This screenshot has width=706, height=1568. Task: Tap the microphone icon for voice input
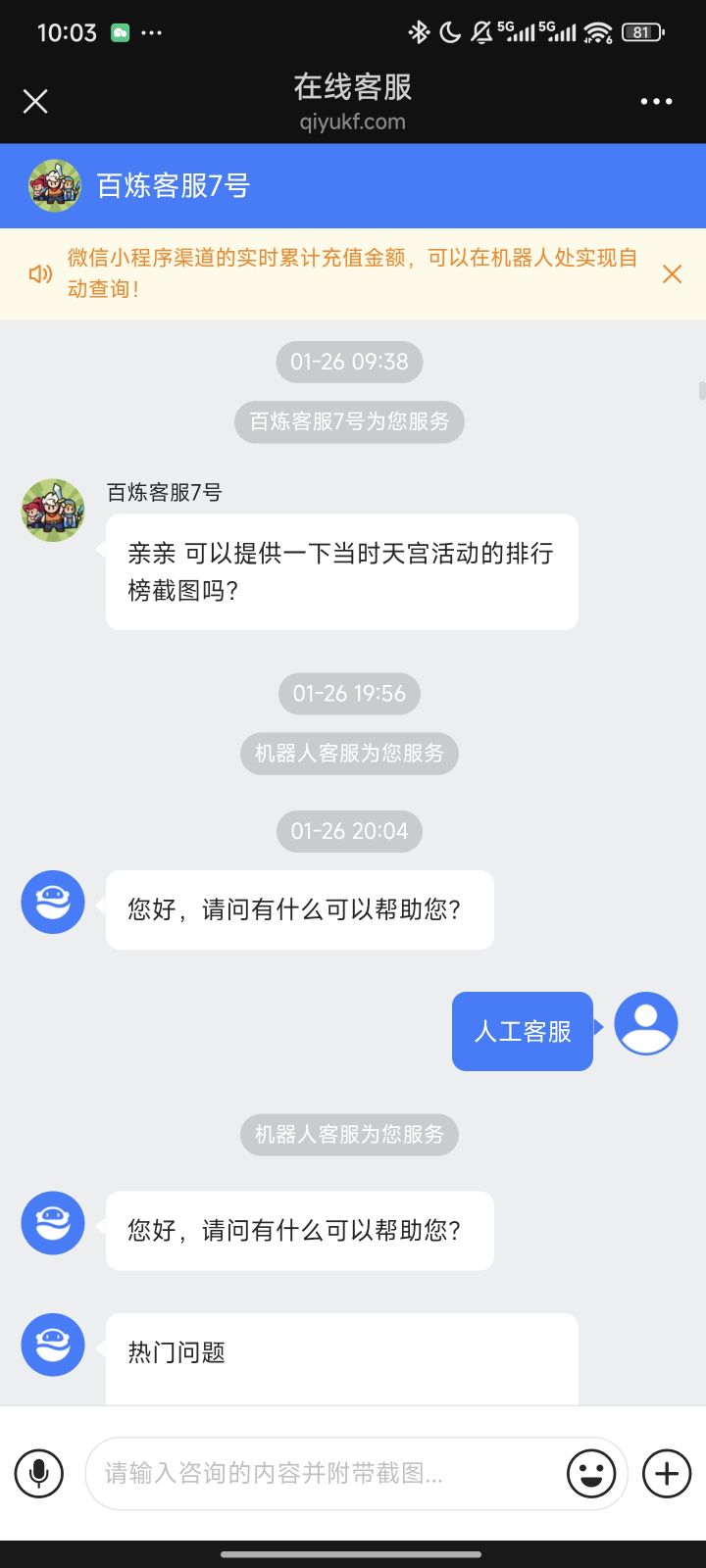[x=38, y=1473]
